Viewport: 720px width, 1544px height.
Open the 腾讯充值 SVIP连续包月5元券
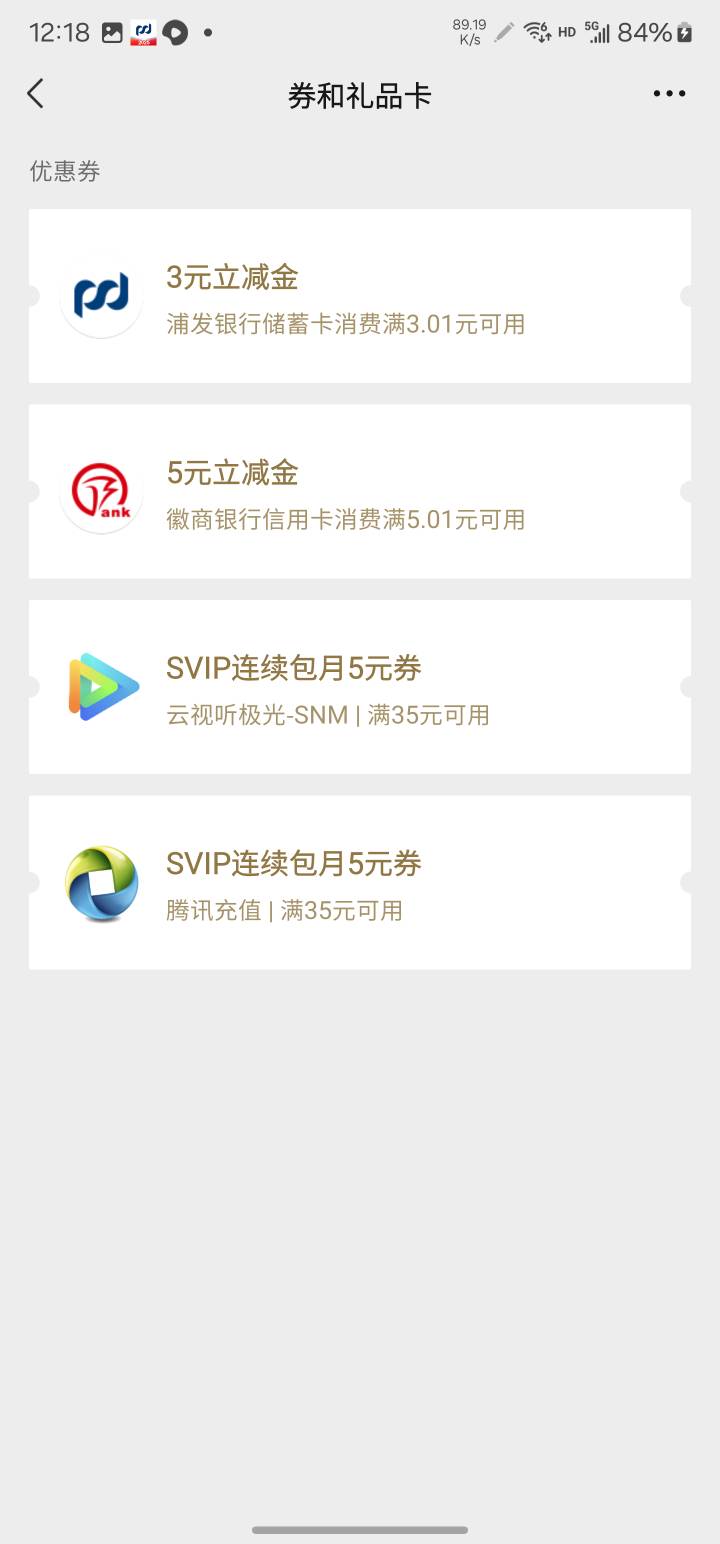pos(360,882)
